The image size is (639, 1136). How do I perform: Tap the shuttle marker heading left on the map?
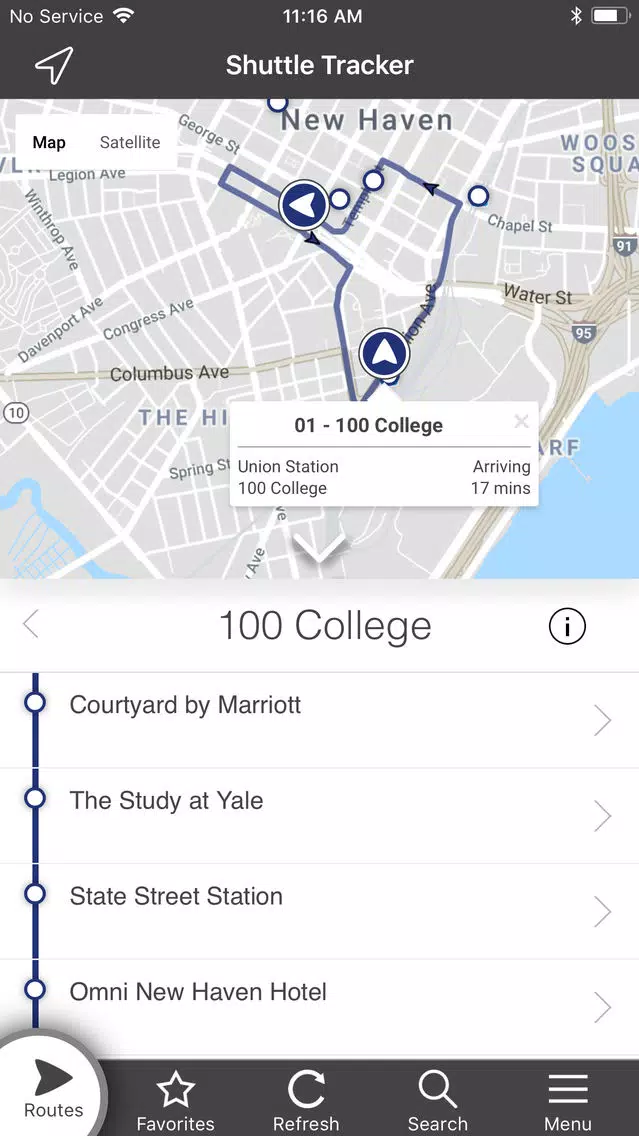[x=303, y=206]
